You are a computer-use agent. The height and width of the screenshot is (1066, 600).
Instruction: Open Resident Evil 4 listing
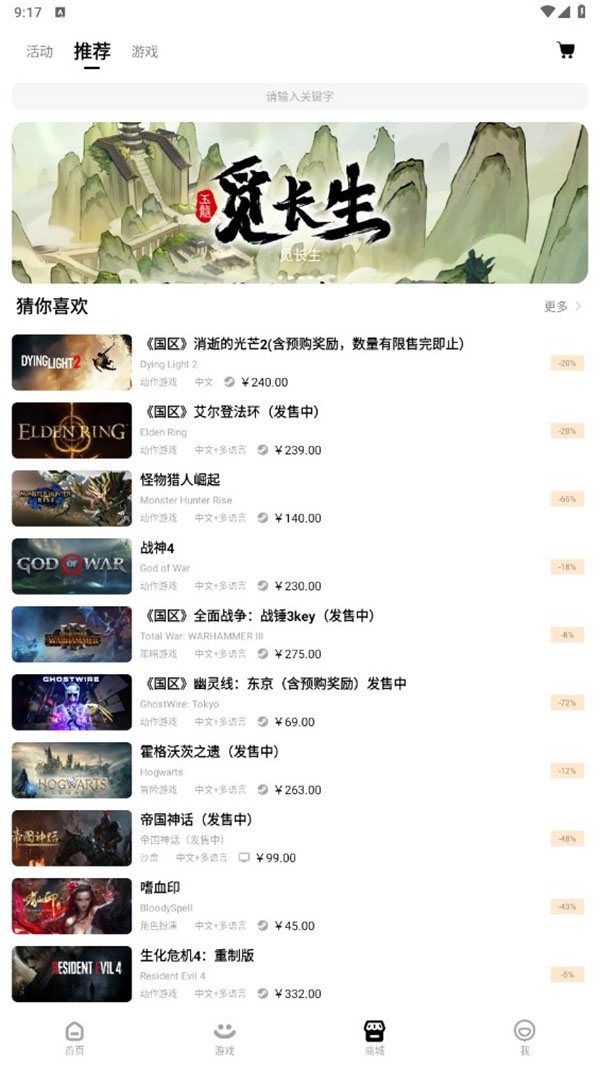pos(300,974)
